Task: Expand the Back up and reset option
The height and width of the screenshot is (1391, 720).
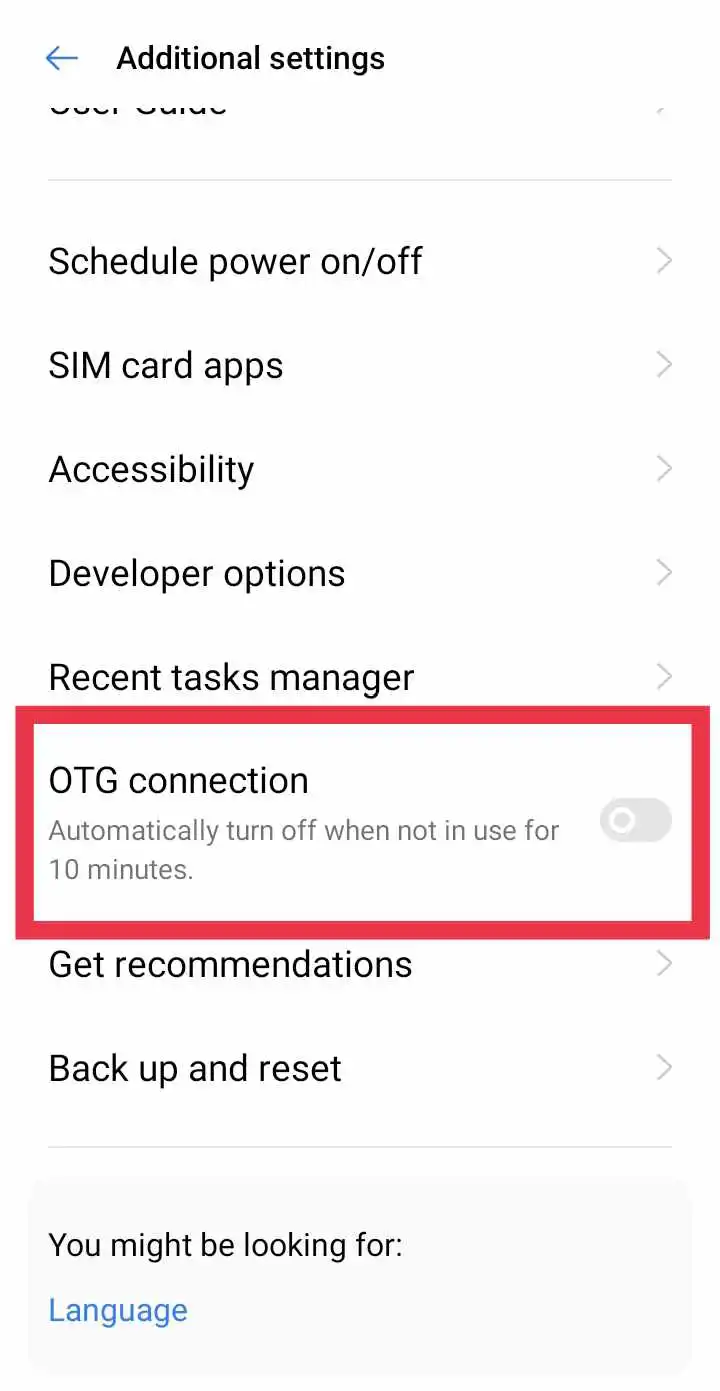Action: [x=663, y=1067]
